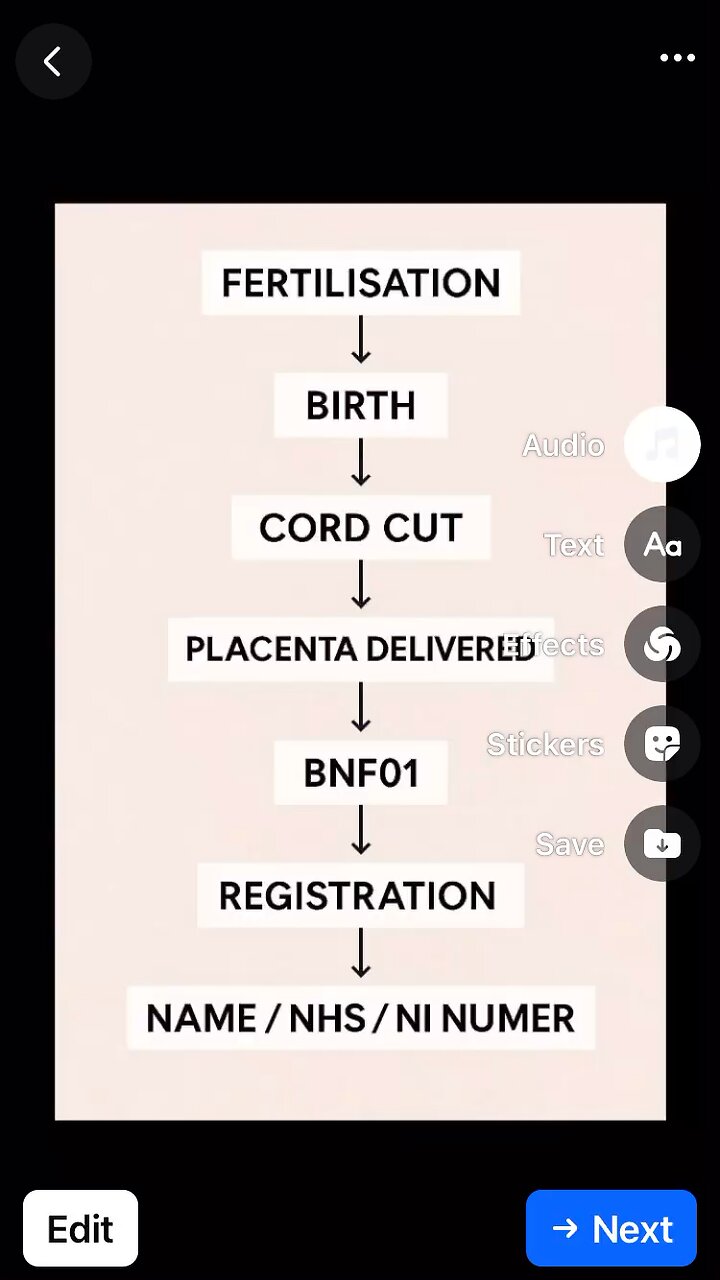Image resolution: width=720 pixels, height=1280 pixels.
Task: Go back using the arrow icon
Action: [53, 61]
